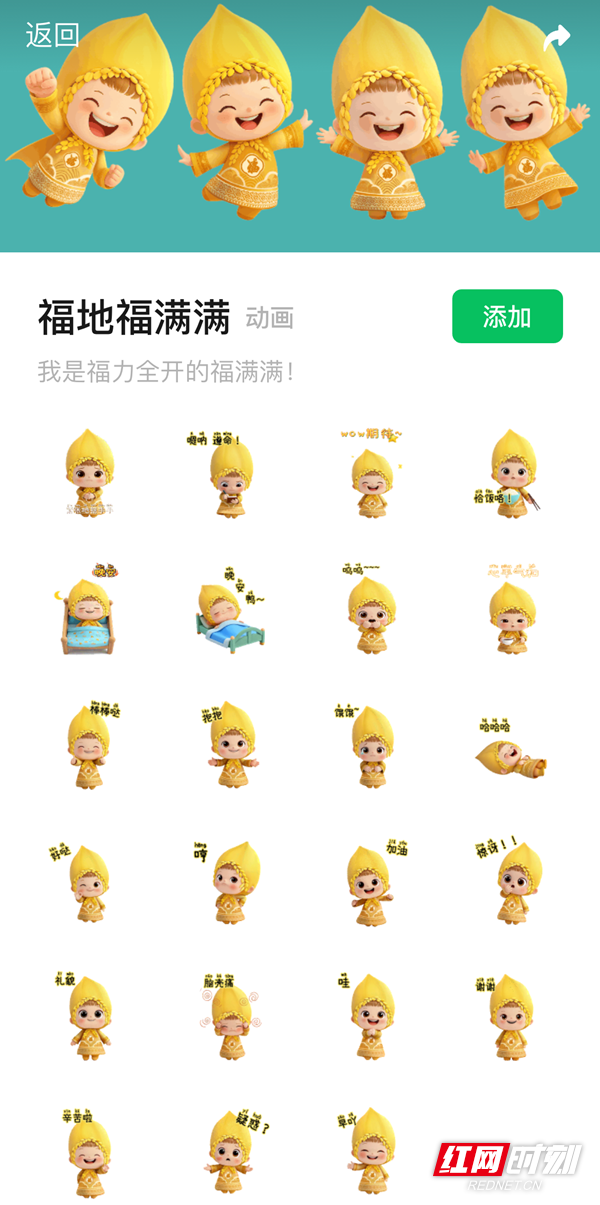The image size is (600, 1205).
Task: Open the 哇 surprised sticker
Action: click(x=370, y=1015)
